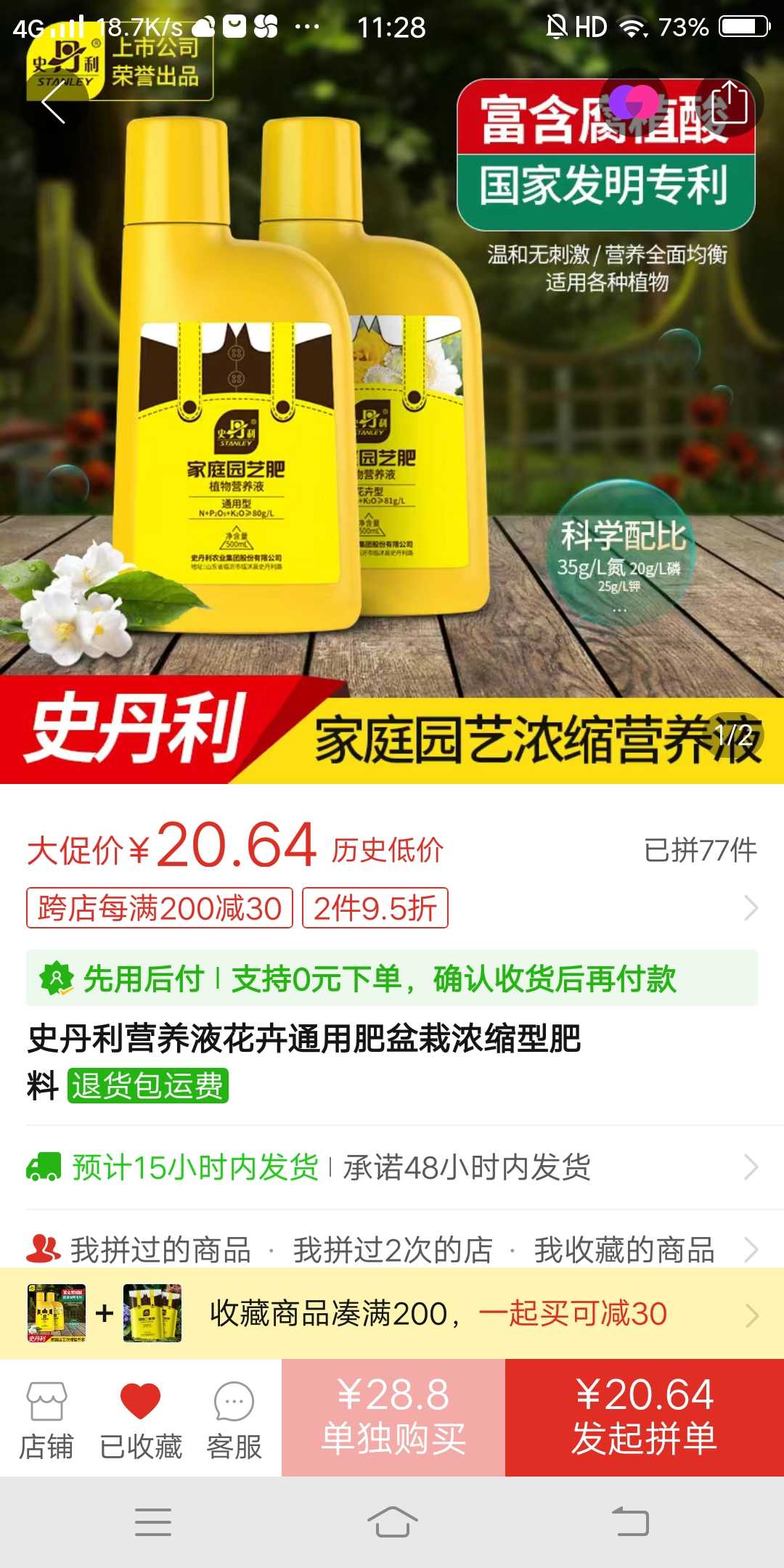Open 我拼过2次的店
Image resolution: width=784 pixels, height=1568 pixels.
click(393, 1249)
